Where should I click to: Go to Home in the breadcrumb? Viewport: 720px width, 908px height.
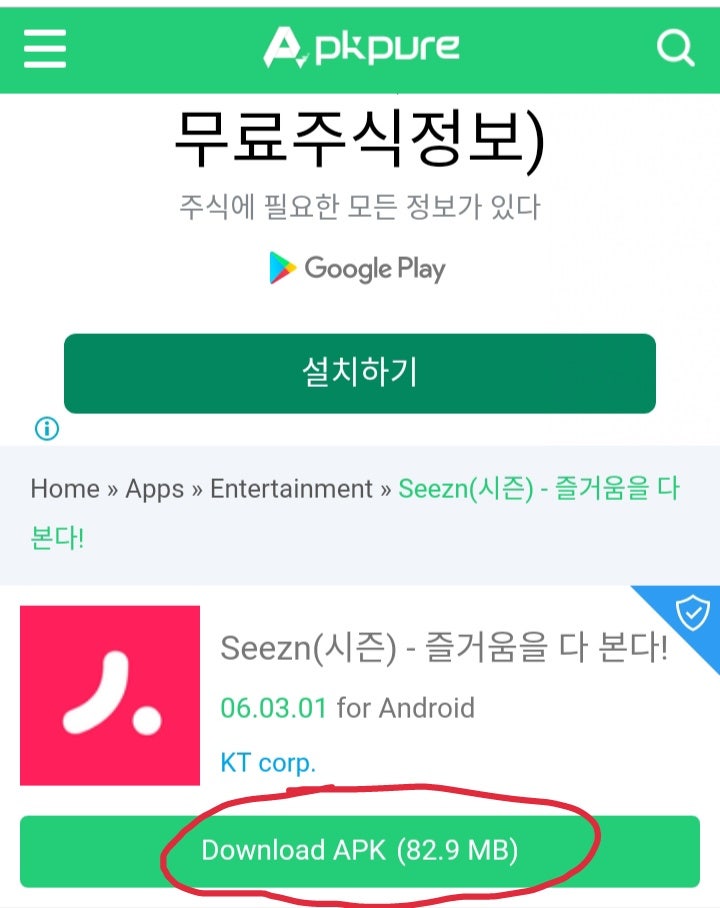65,489
